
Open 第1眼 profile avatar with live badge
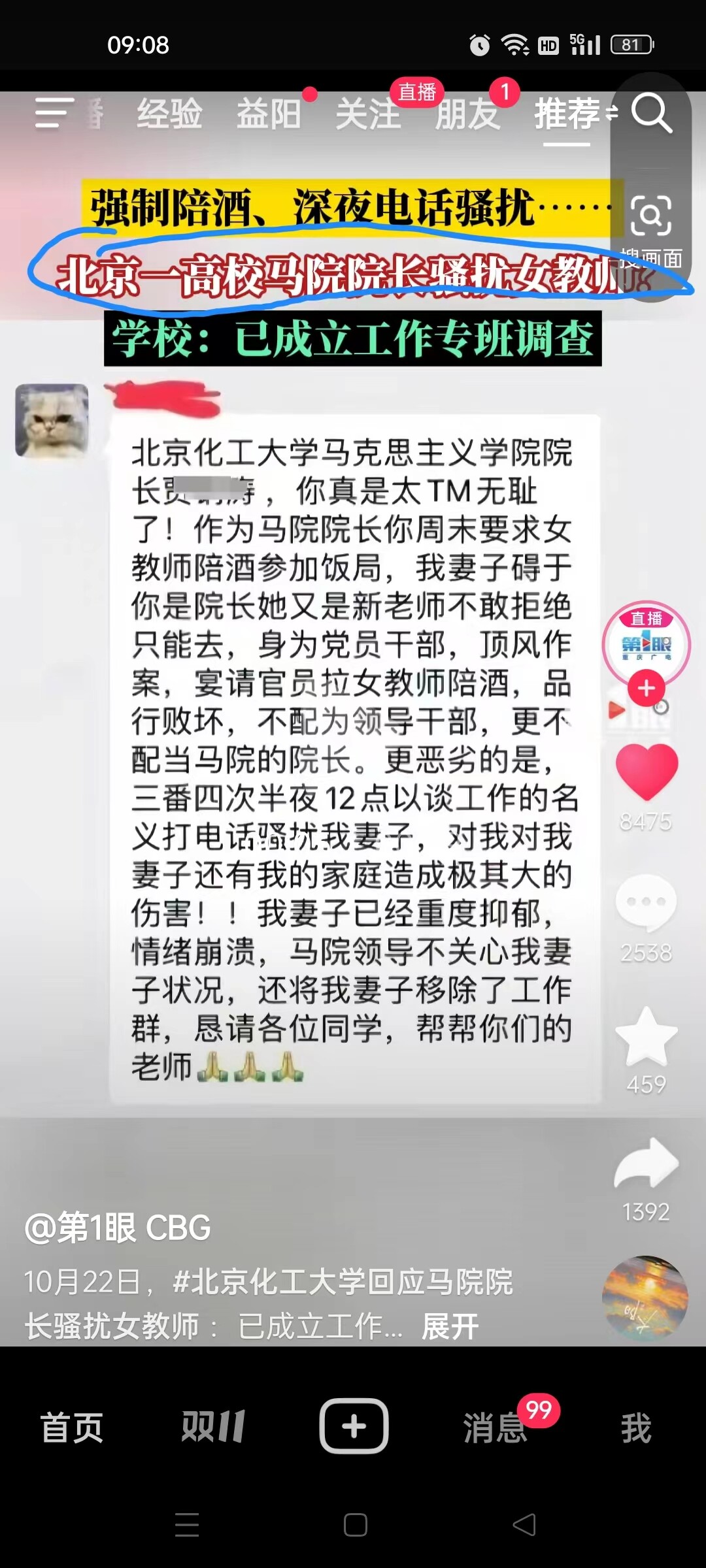click(646, 642)
